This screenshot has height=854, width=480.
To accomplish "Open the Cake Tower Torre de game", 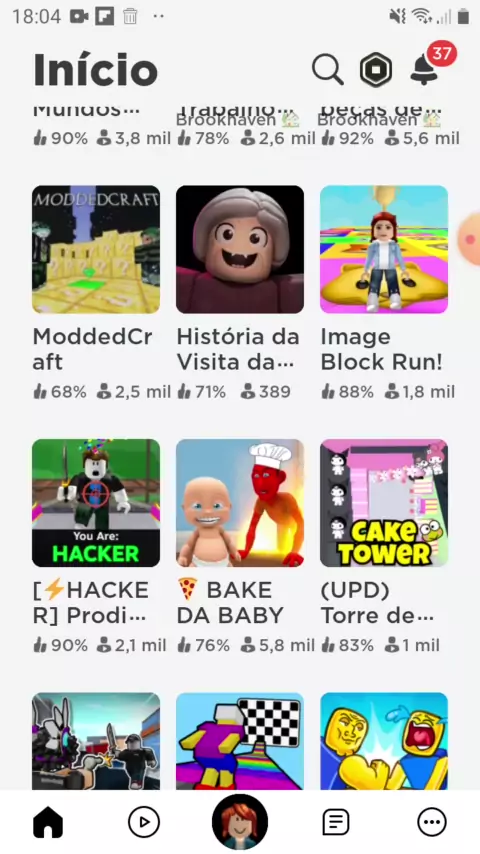I will [384, 503].
